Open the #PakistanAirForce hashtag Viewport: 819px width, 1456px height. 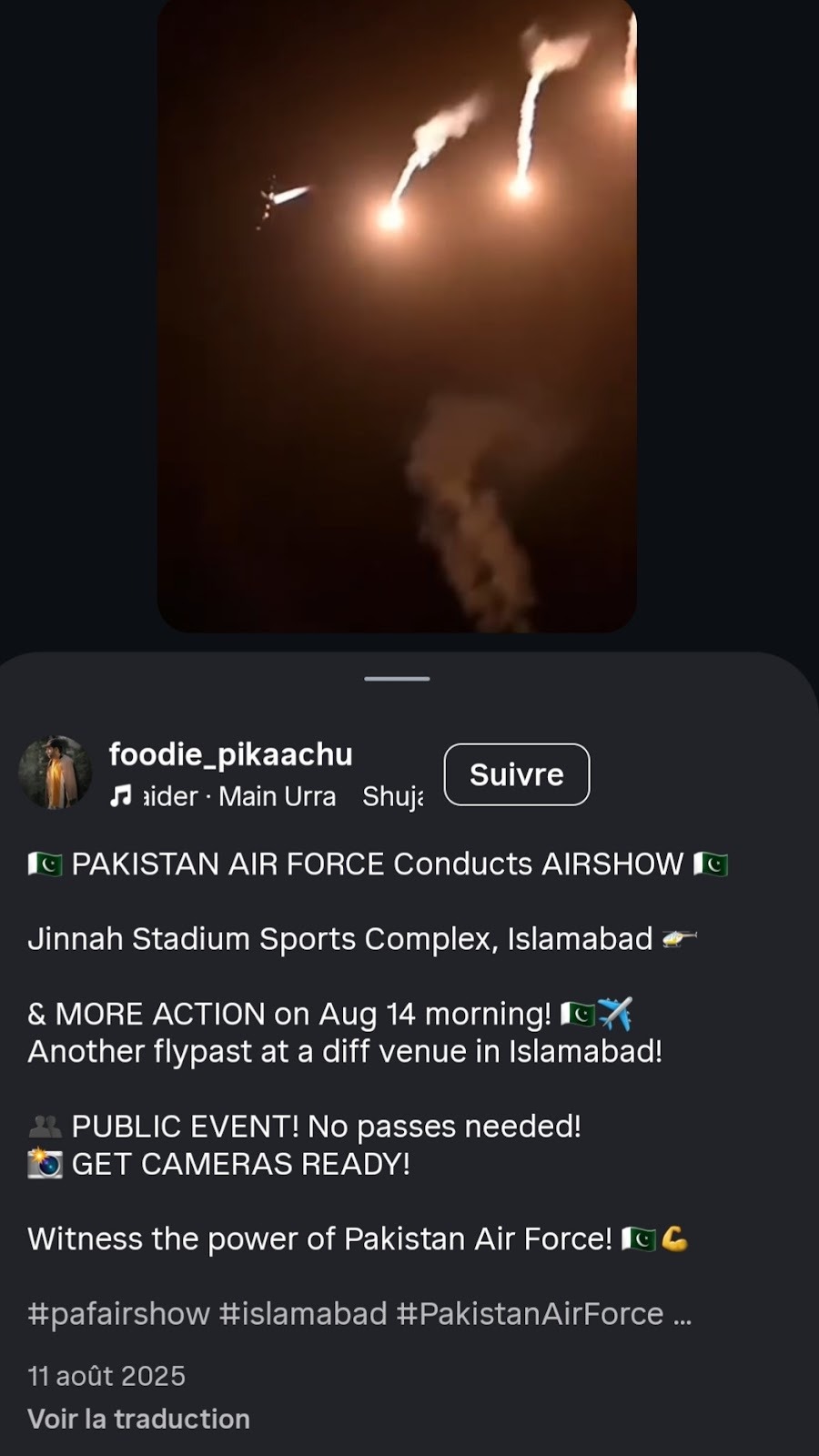point(529,1314)
